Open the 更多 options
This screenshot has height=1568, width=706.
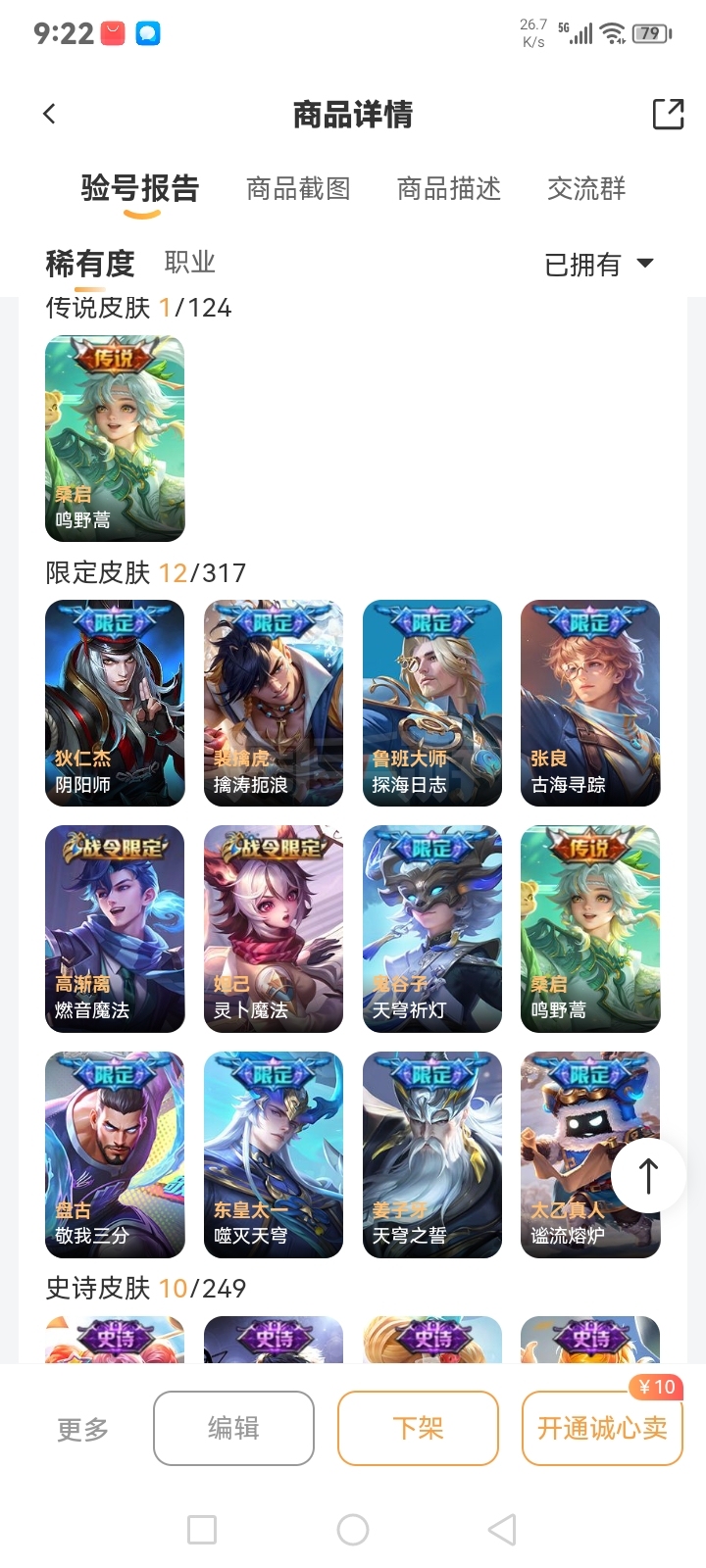point(82,1429)
